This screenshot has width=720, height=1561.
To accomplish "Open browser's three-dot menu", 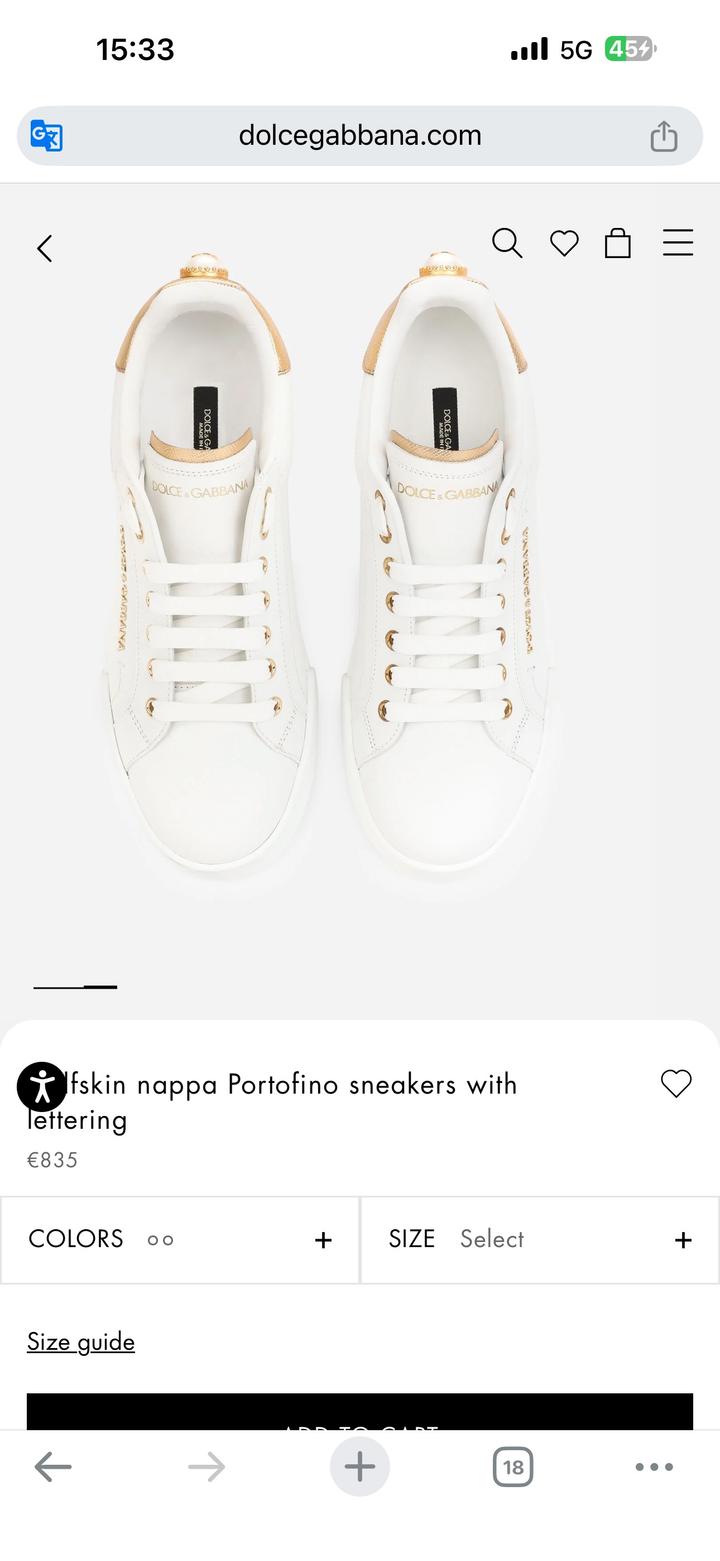I will pos(654,1467).
